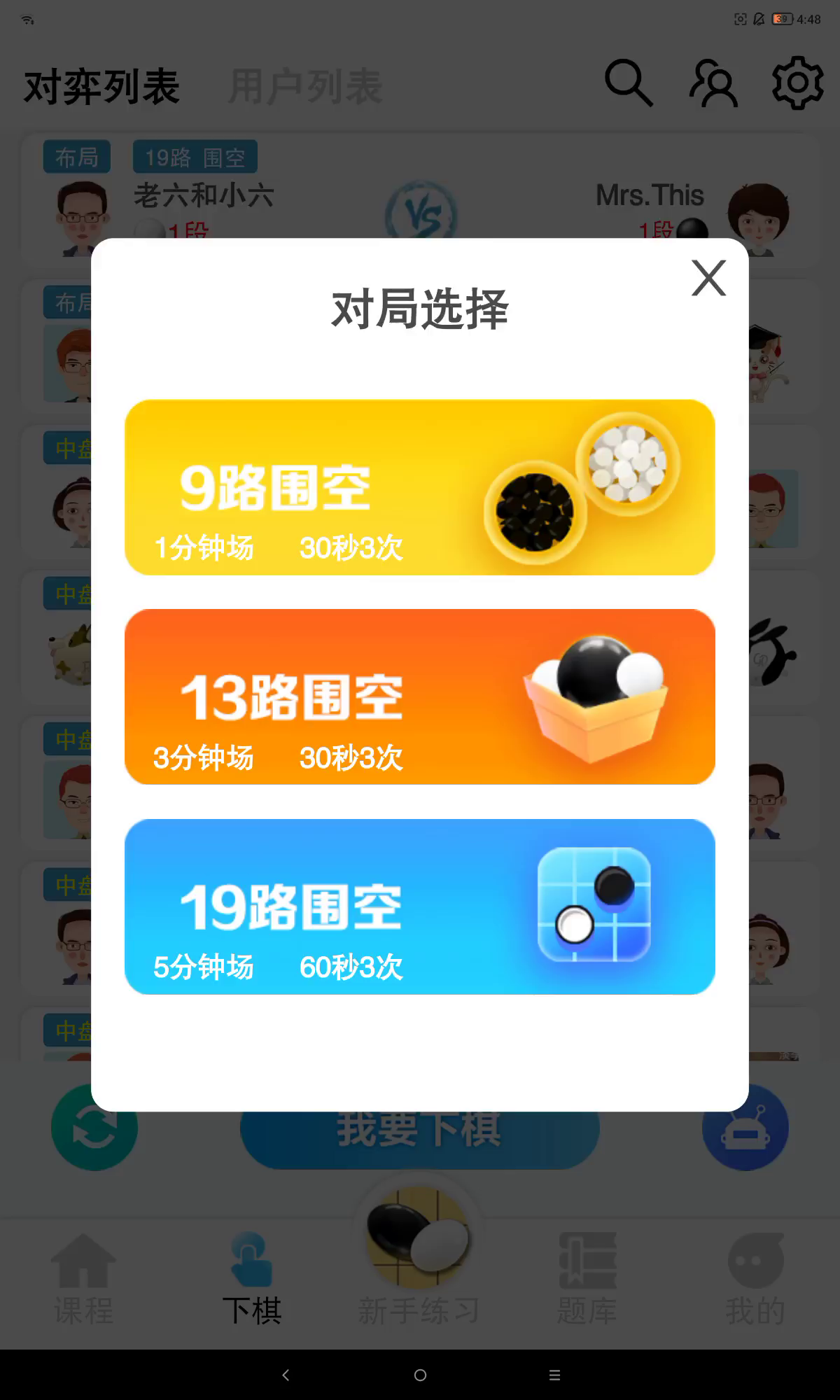840x1400 pixels.
Task: Choose the 13路围空 3分钟场 game
Action: coord(419,696)
